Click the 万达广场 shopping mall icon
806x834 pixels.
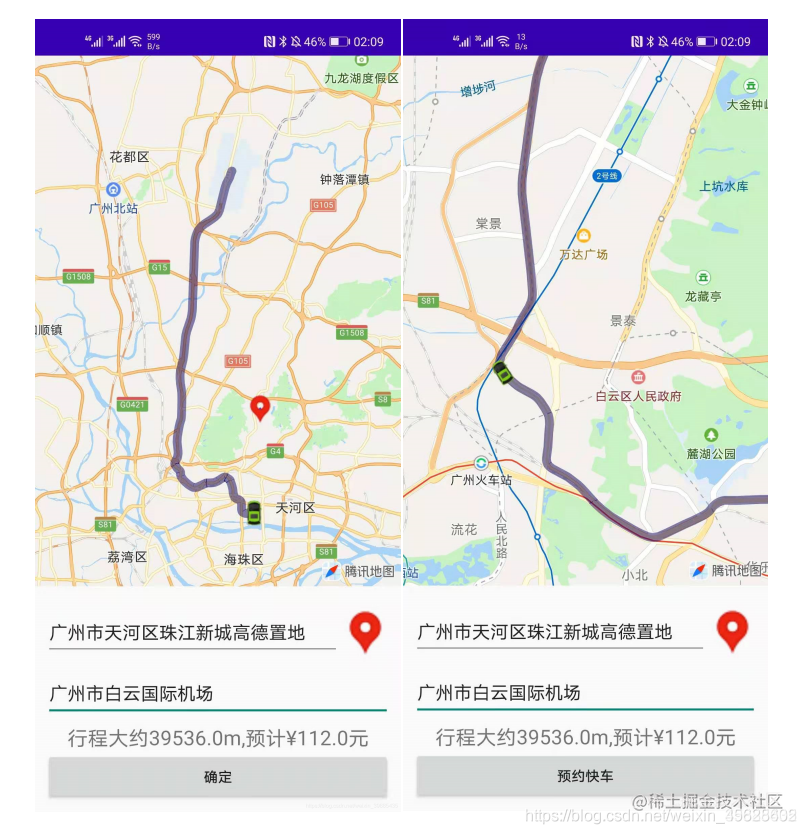[584, 234]
